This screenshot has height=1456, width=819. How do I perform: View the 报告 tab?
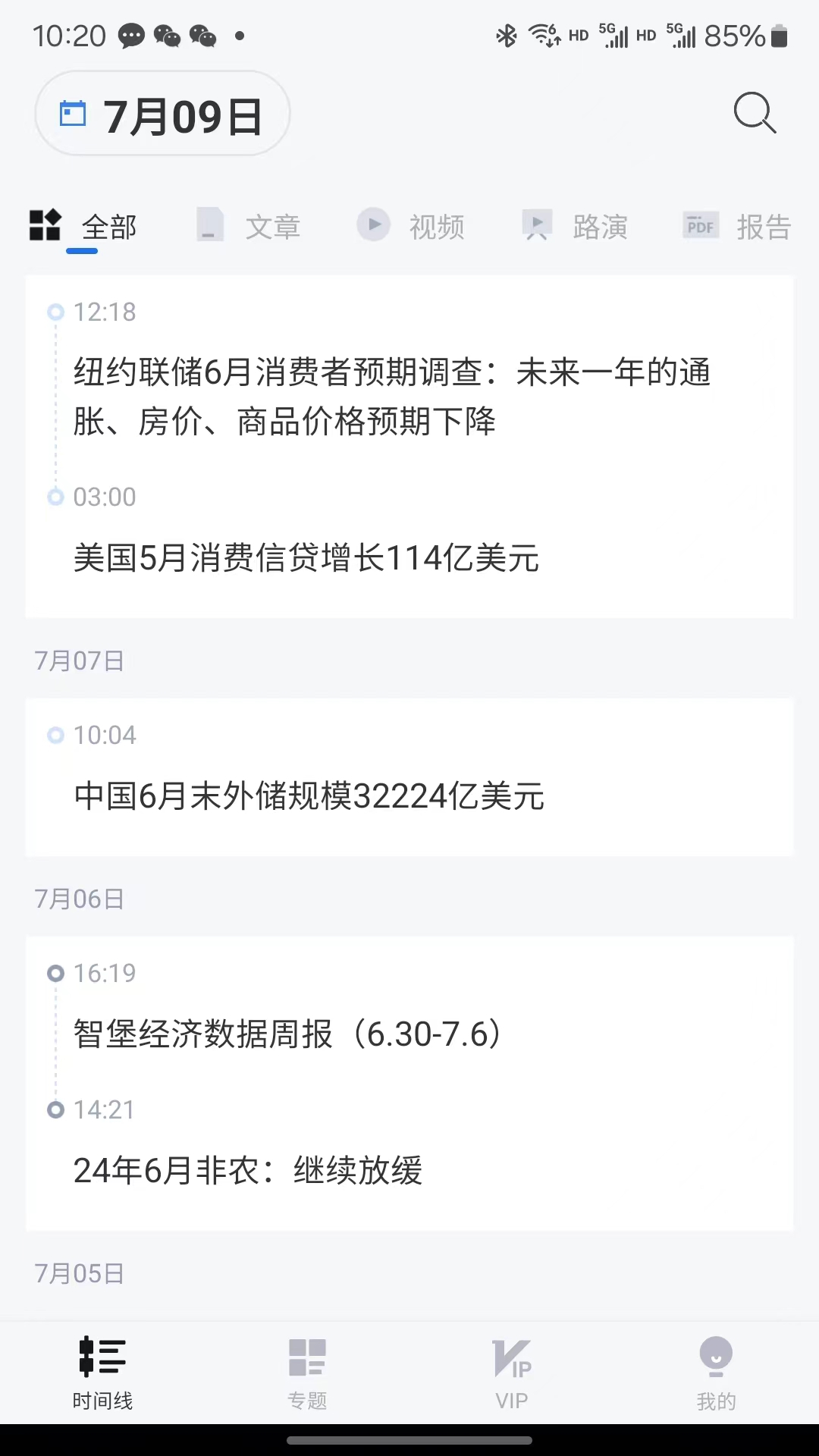(738, 227)
